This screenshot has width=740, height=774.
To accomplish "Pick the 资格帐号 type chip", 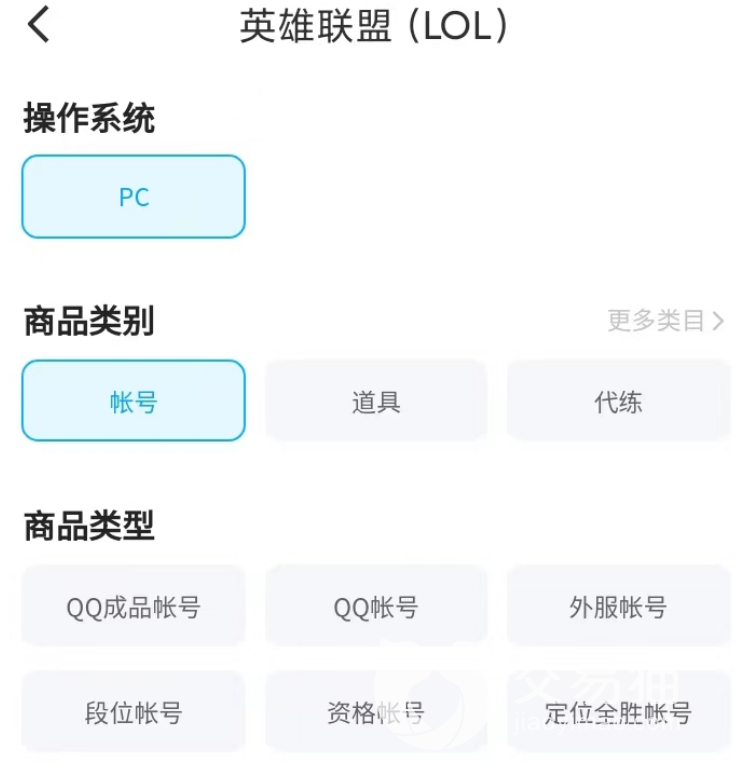I will (x=376, y=712).
